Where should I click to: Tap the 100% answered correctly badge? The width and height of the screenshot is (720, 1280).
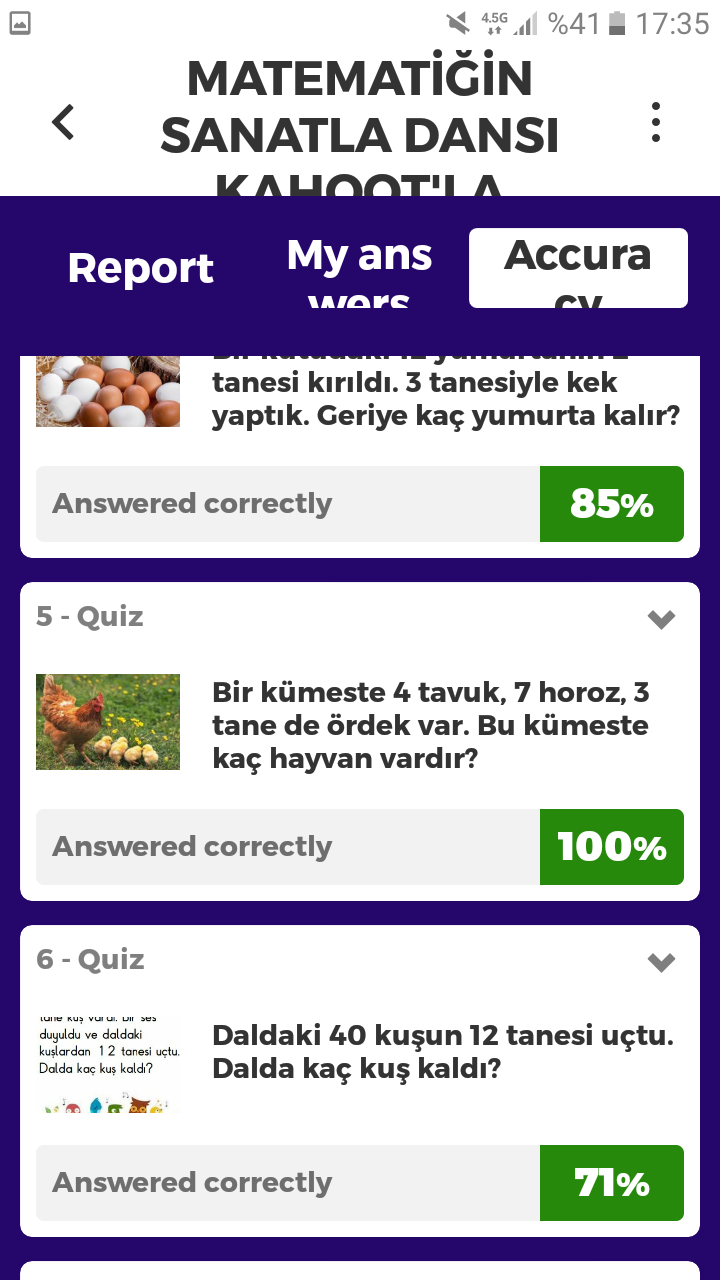click(611, 846)
